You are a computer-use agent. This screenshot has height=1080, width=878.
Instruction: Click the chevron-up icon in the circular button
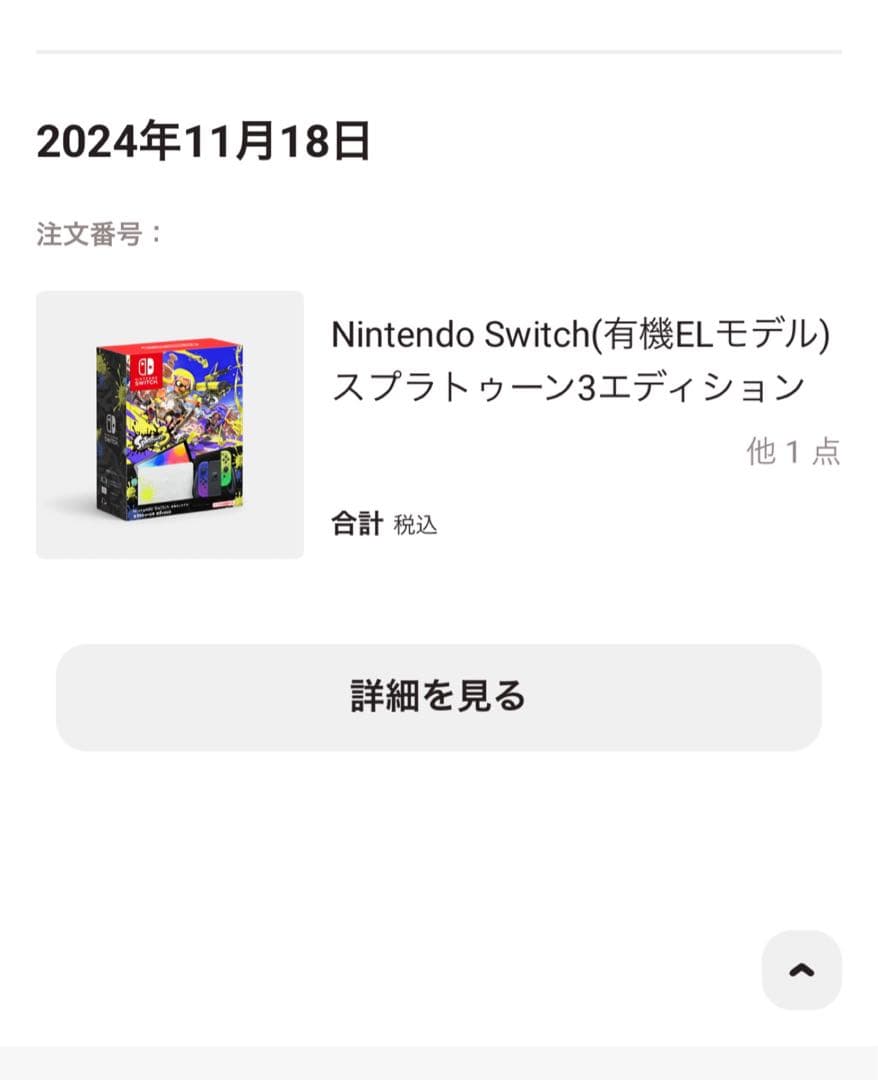pyautogui.click(x=801, y=970)
